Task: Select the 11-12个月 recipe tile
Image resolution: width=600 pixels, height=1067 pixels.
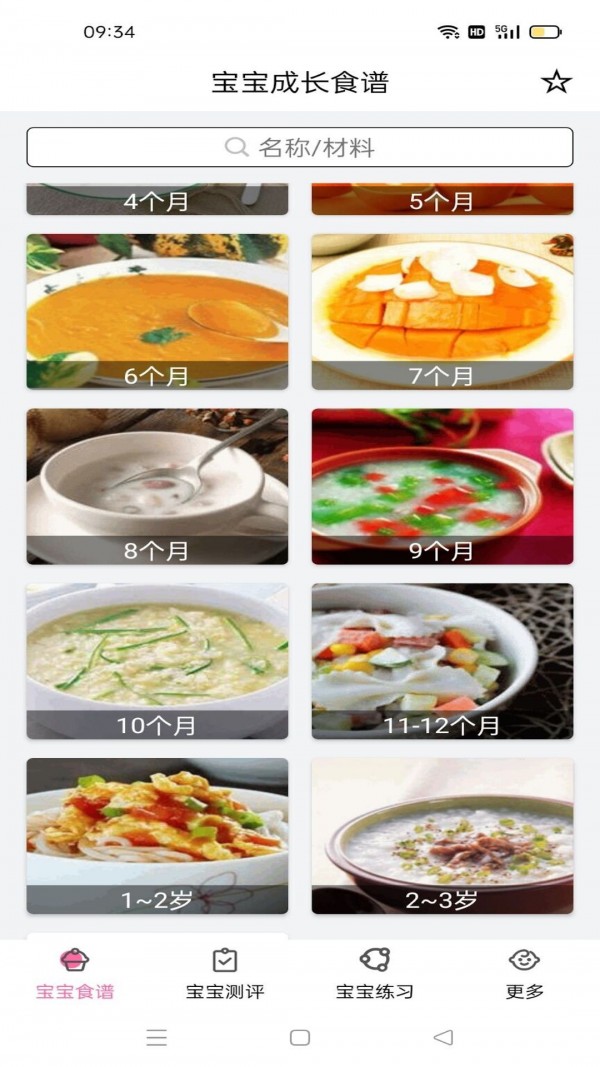Action: point(442,661)
